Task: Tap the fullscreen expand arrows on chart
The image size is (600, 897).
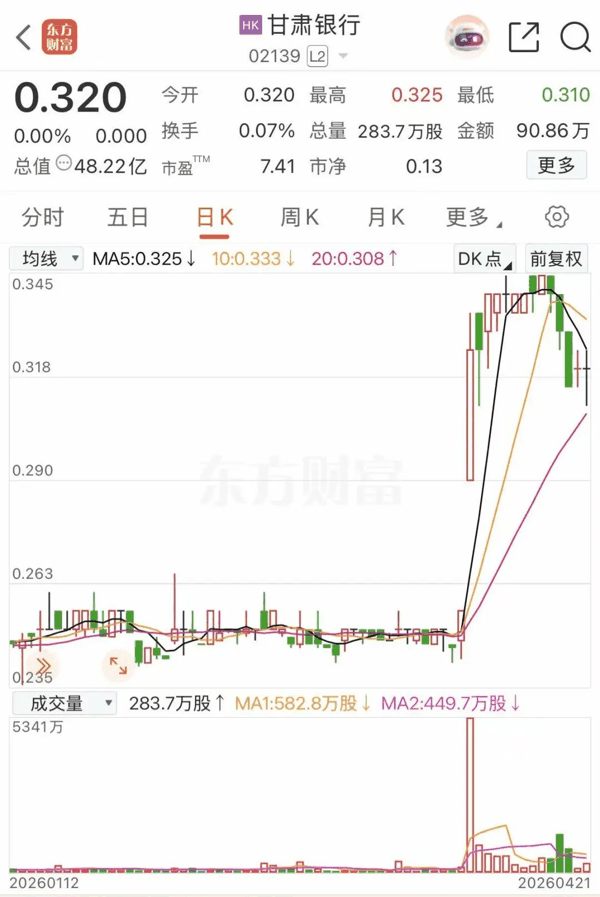Action: pos(118,664)
